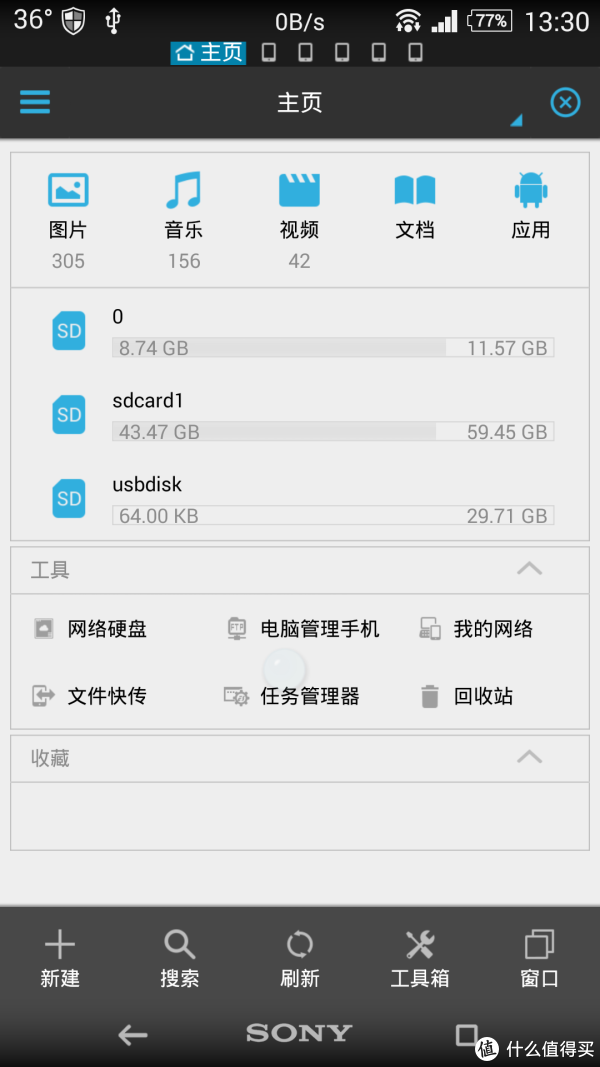This screenshot has height=1067, width=600.
Task: Open the 回收站 recycle bin
Action: click(x=467, y=696)
